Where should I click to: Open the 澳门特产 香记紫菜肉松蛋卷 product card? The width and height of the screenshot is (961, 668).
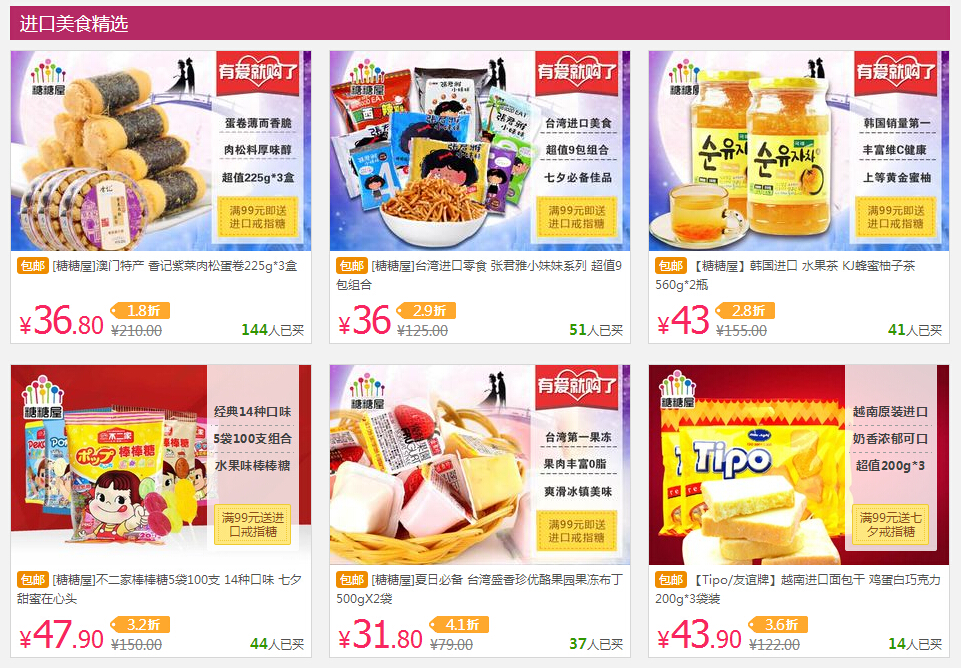pos(160,151)
